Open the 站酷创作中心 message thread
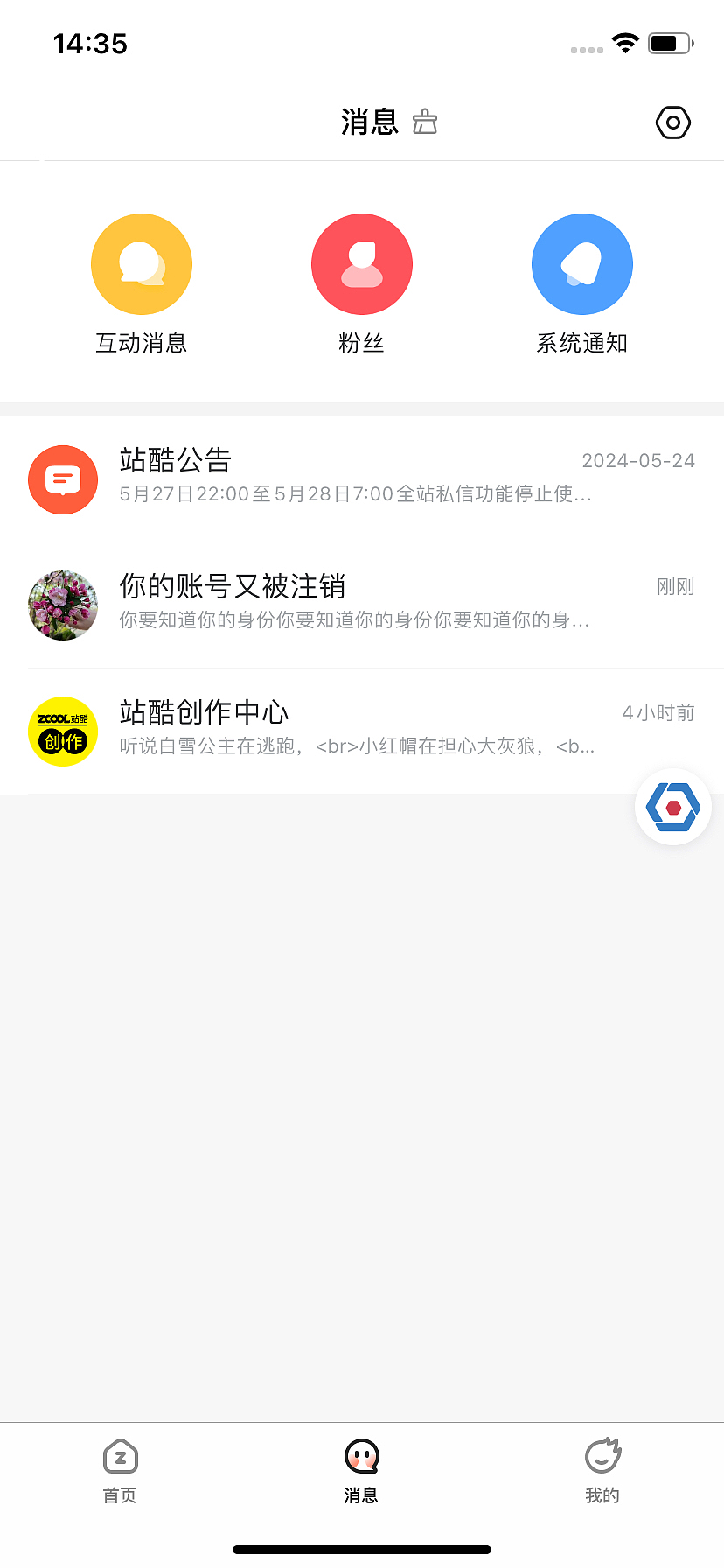Viewport: 724px width, 1568px height. click(350, 731)
